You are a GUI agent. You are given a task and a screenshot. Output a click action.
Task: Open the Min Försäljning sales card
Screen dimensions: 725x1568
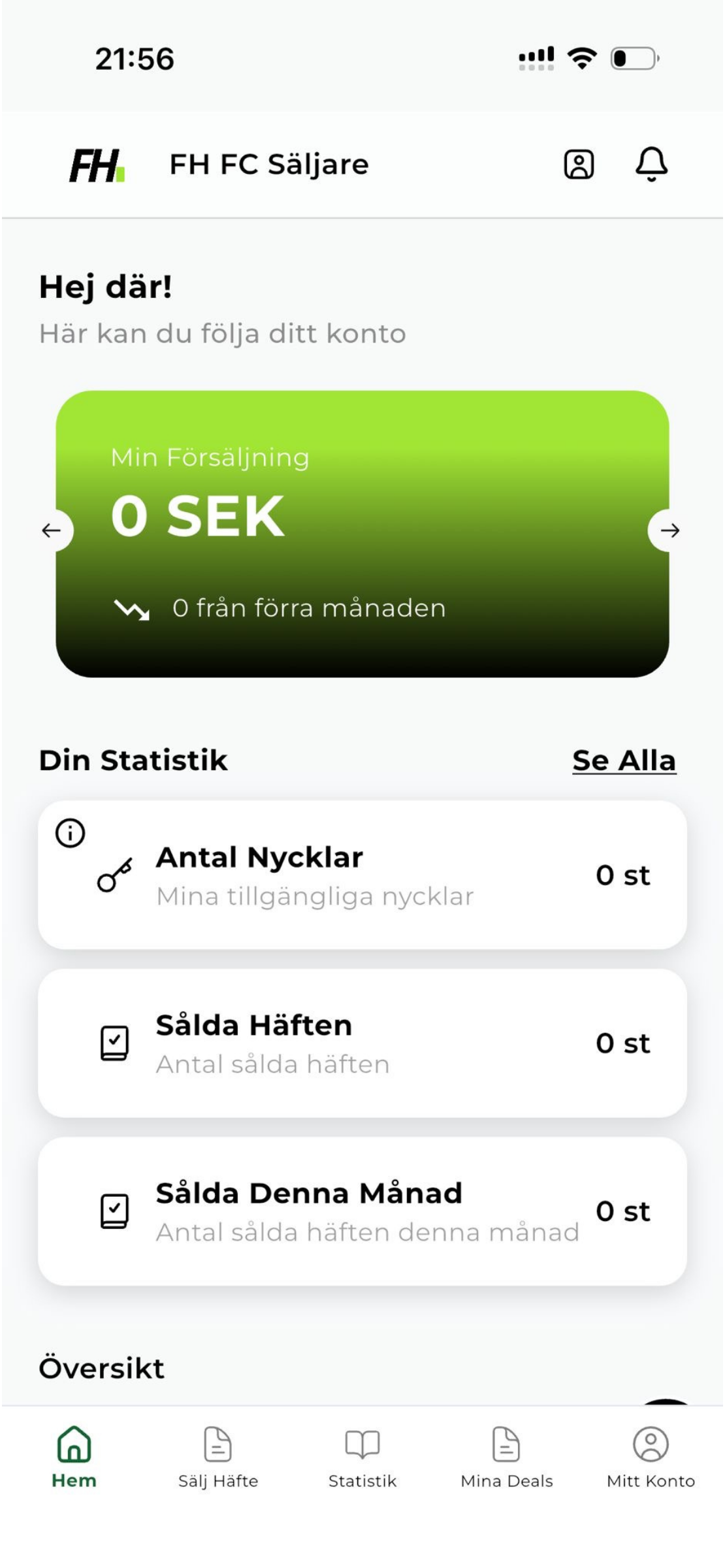point(362,534)
